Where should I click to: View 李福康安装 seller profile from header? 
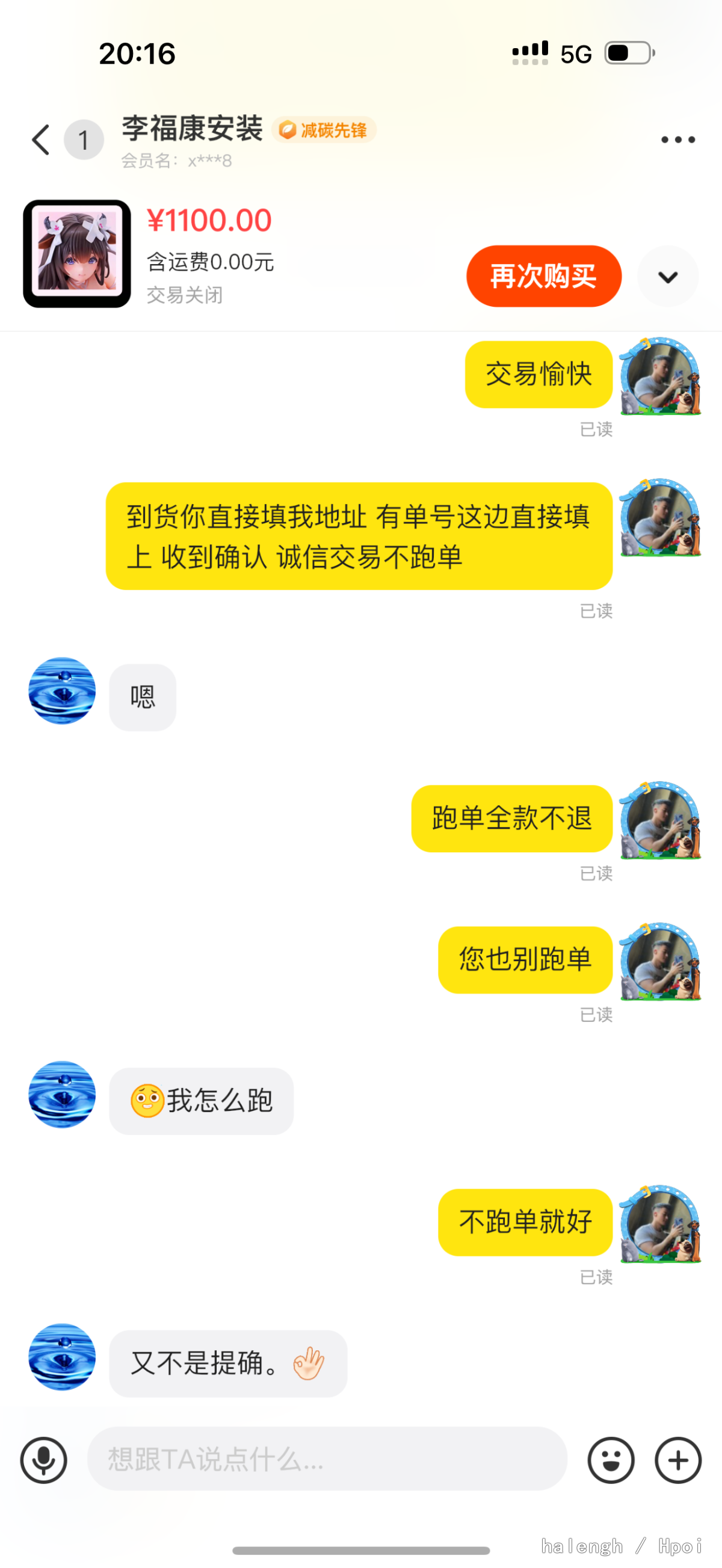pyautogui.click(x=193, y=129)
